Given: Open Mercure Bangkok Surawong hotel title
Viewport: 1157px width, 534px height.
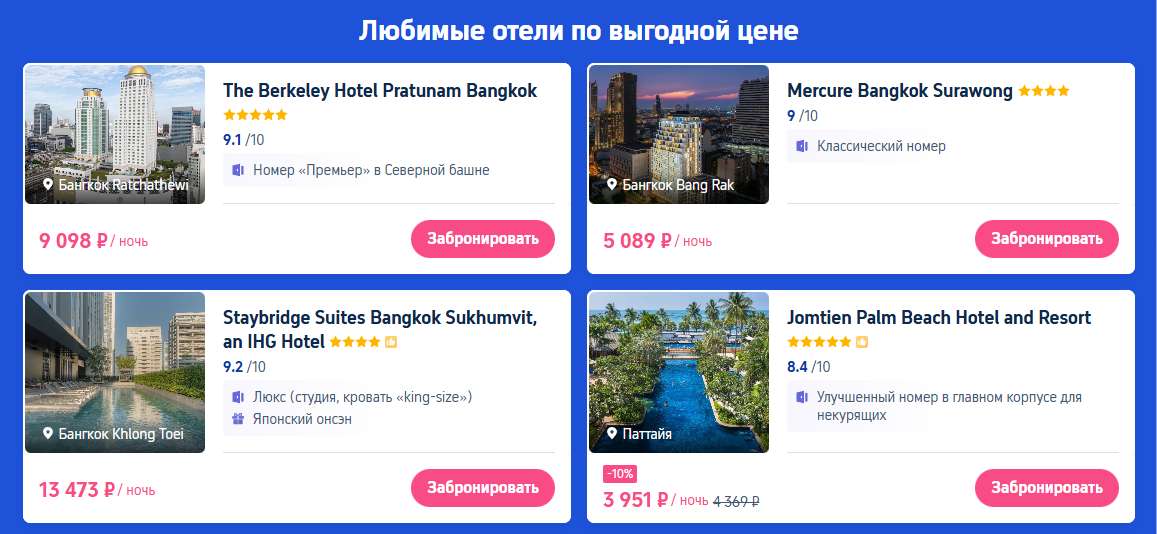Looking at the screenshot, I should point(900,91).
